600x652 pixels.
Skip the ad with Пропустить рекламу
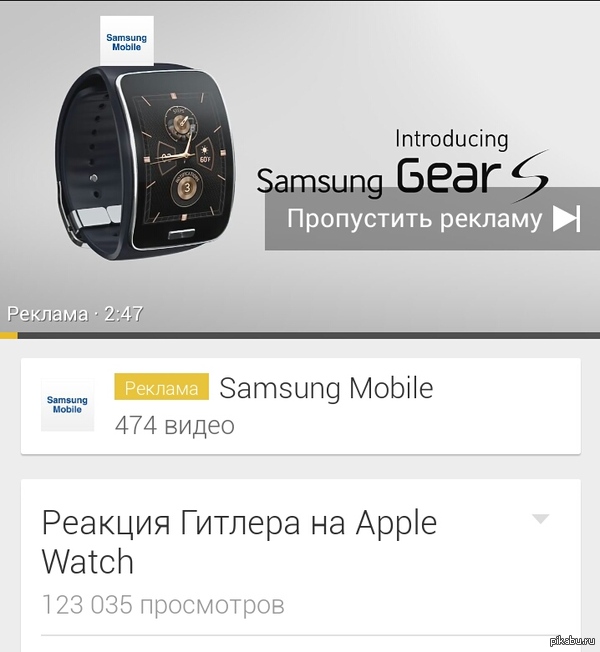pyautogui.click(x=432, y=219)
